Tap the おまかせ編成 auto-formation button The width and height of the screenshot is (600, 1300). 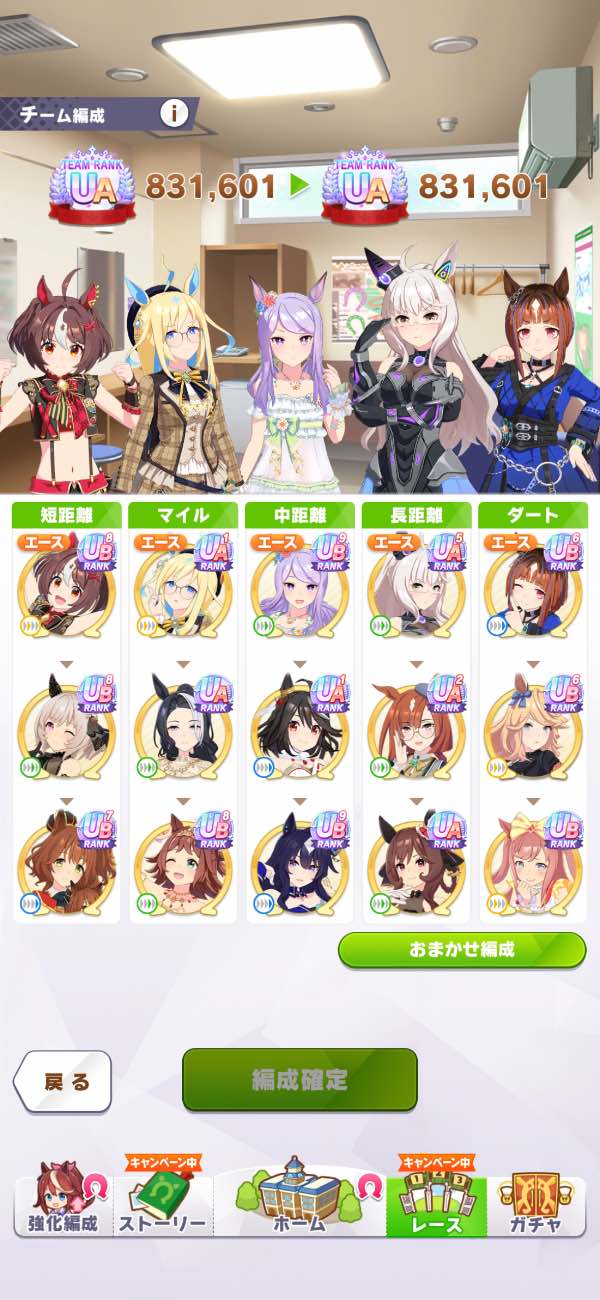[461, 949]
